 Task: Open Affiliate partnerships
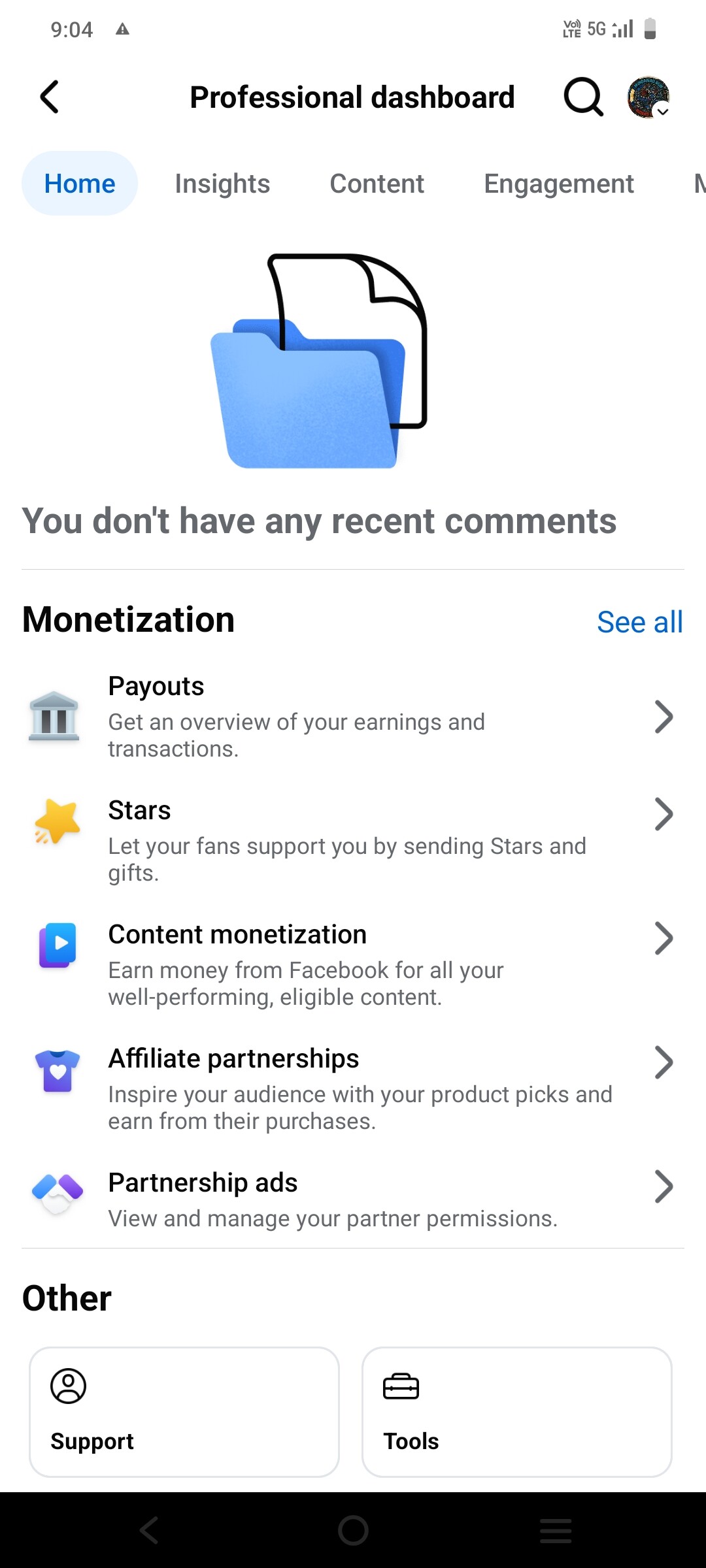tap(353, 1089)
